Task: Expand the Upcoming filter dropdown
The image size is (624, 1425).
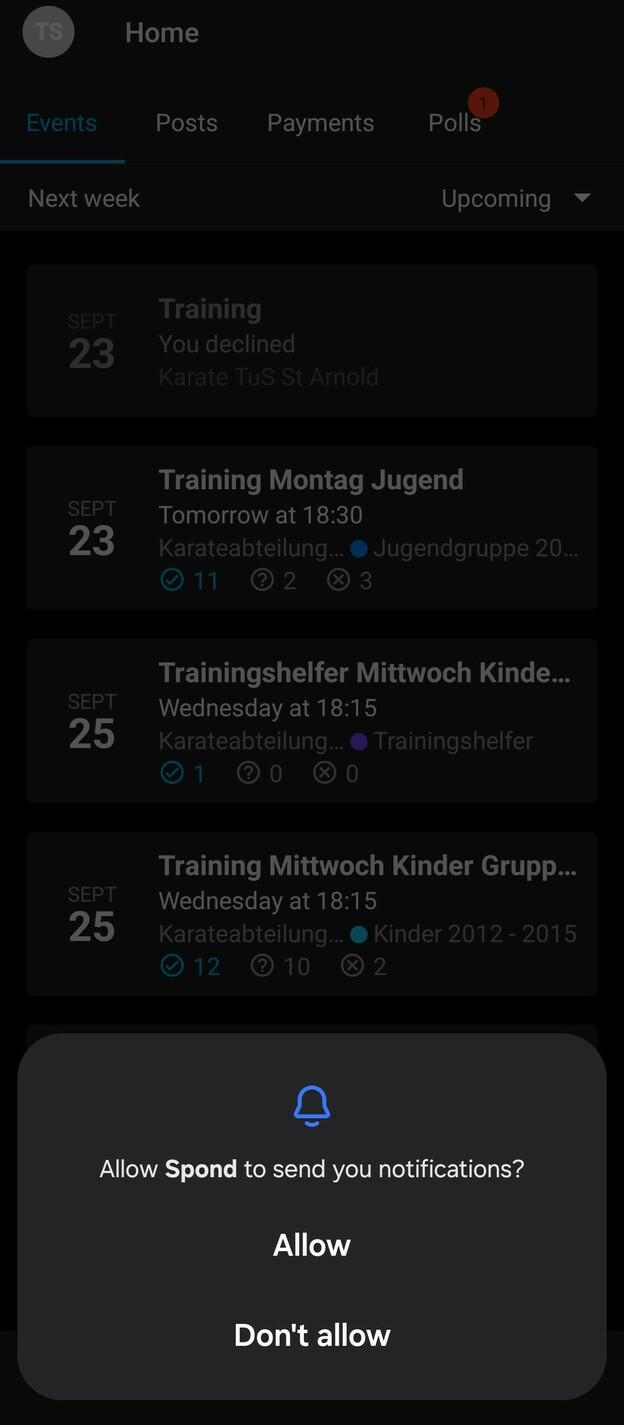Action: click(515, 198)
